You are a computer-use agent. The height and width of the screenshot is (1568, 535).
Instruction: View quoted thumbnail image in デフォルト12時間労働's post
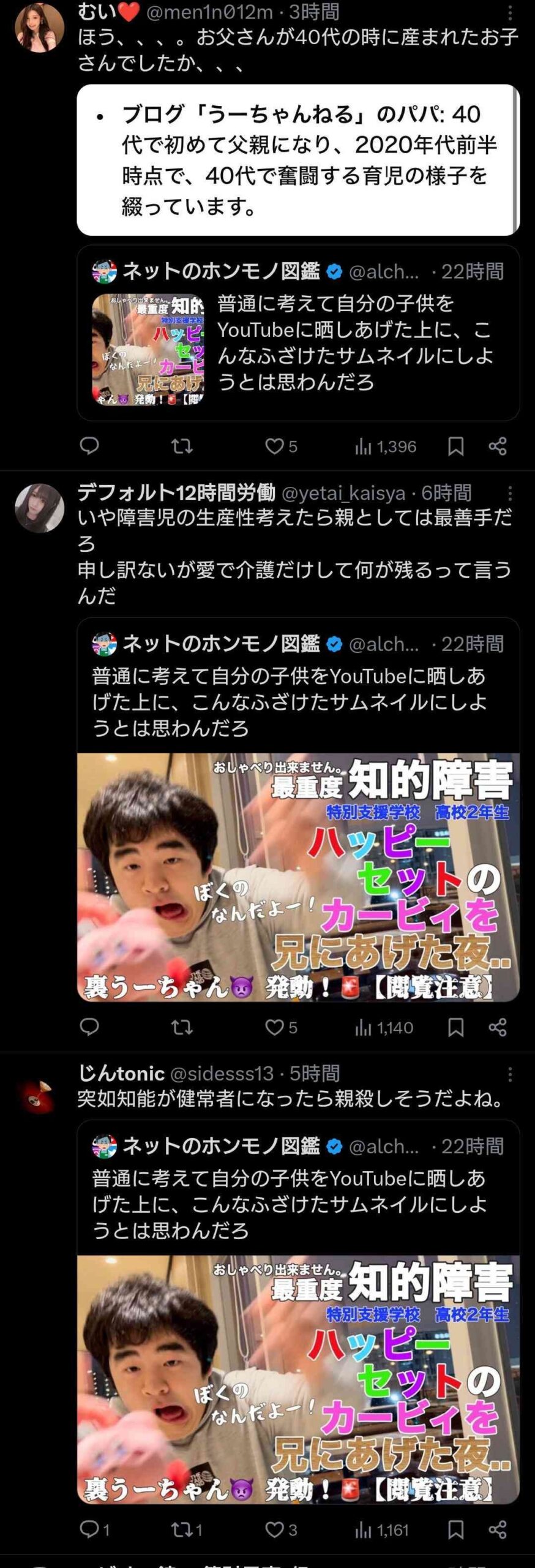click(298, 876)
